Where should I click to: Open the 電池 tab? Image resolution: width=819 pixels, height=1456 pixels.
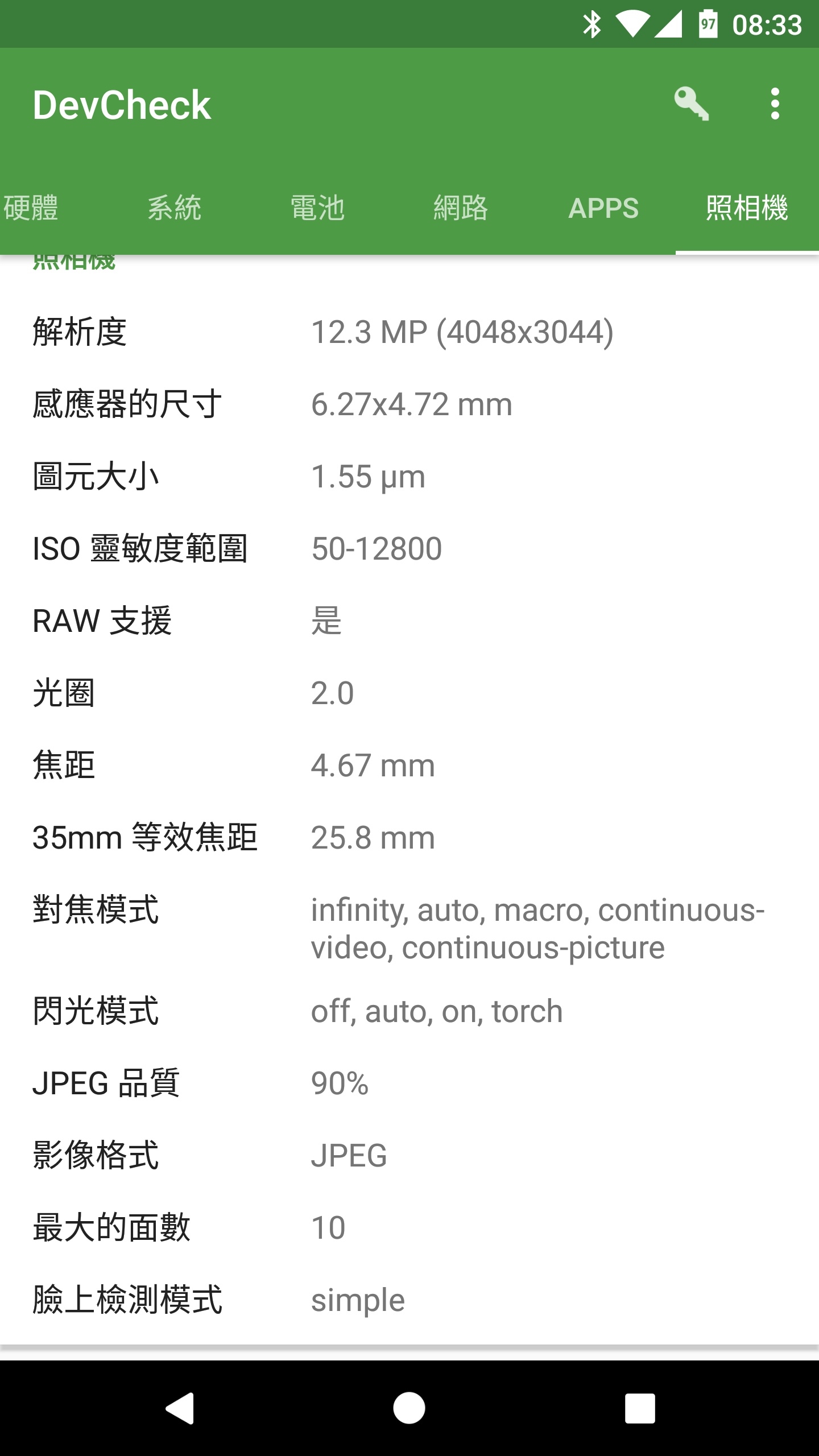pyautogui.click(x=317, y=208)
